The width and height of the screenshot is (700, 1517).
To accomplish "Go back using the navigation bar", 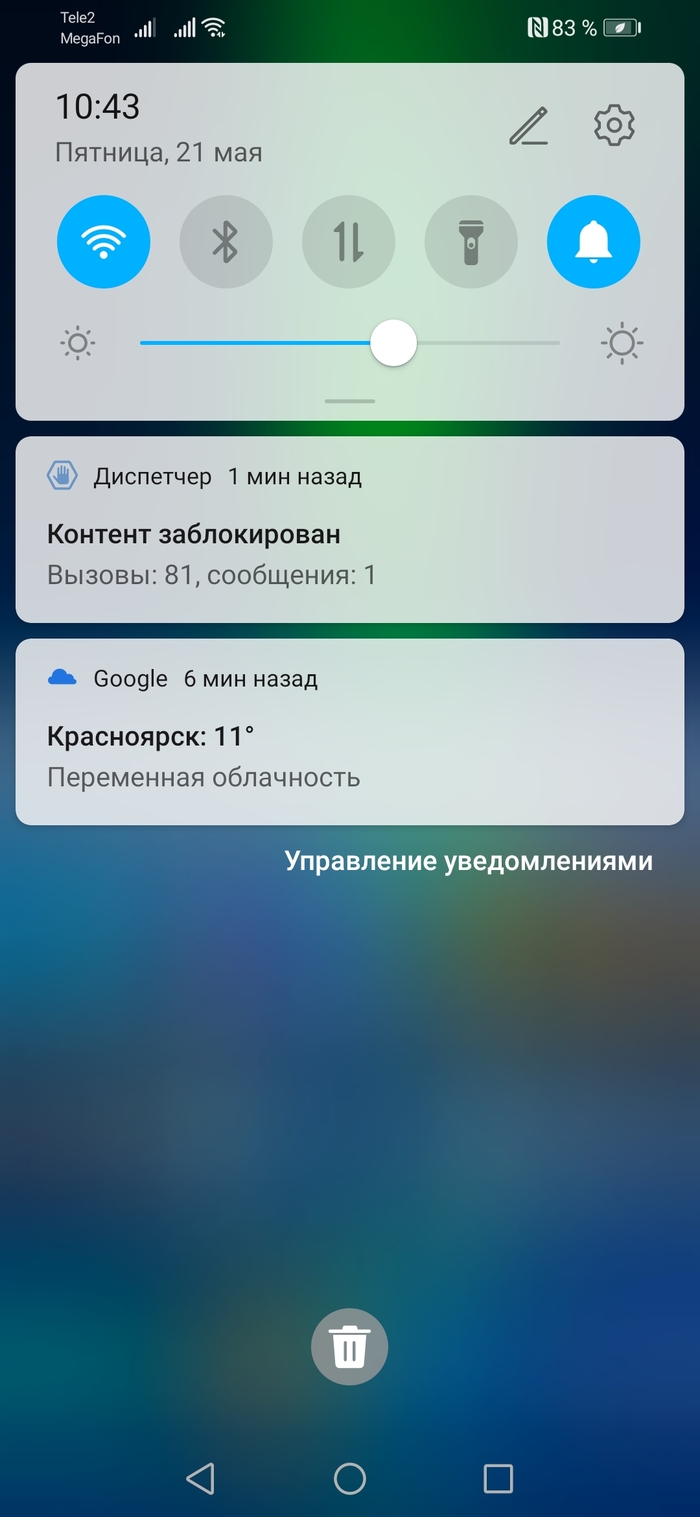I will coord(201,1478).
